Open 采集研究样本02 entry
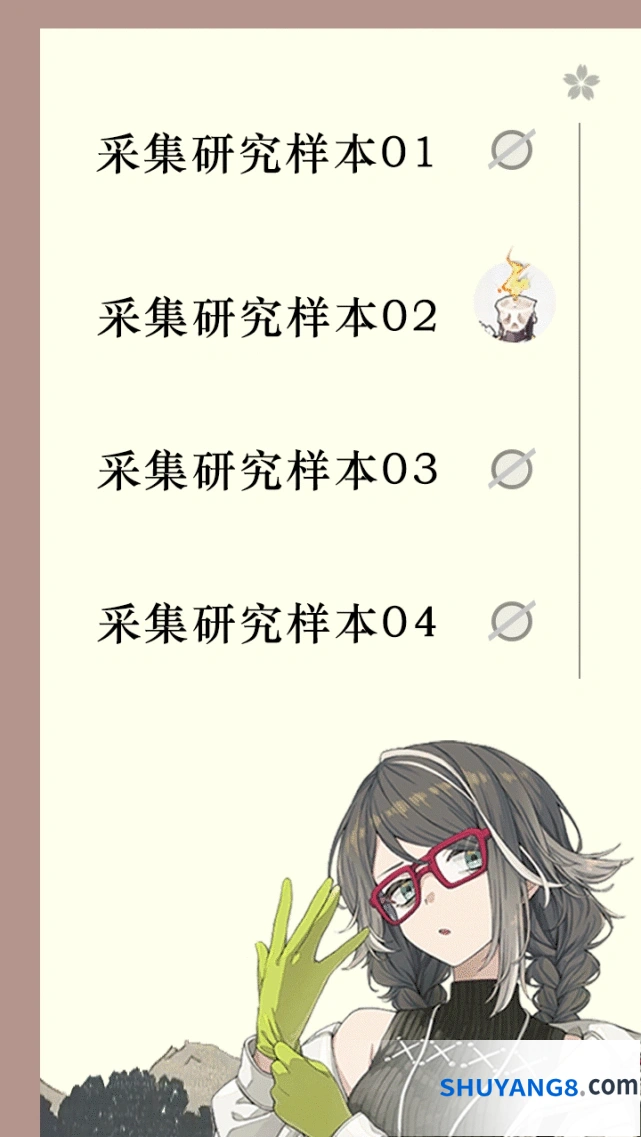This screenshot has width=641, height=1137. pyautogui.click(x=266, y=317)
